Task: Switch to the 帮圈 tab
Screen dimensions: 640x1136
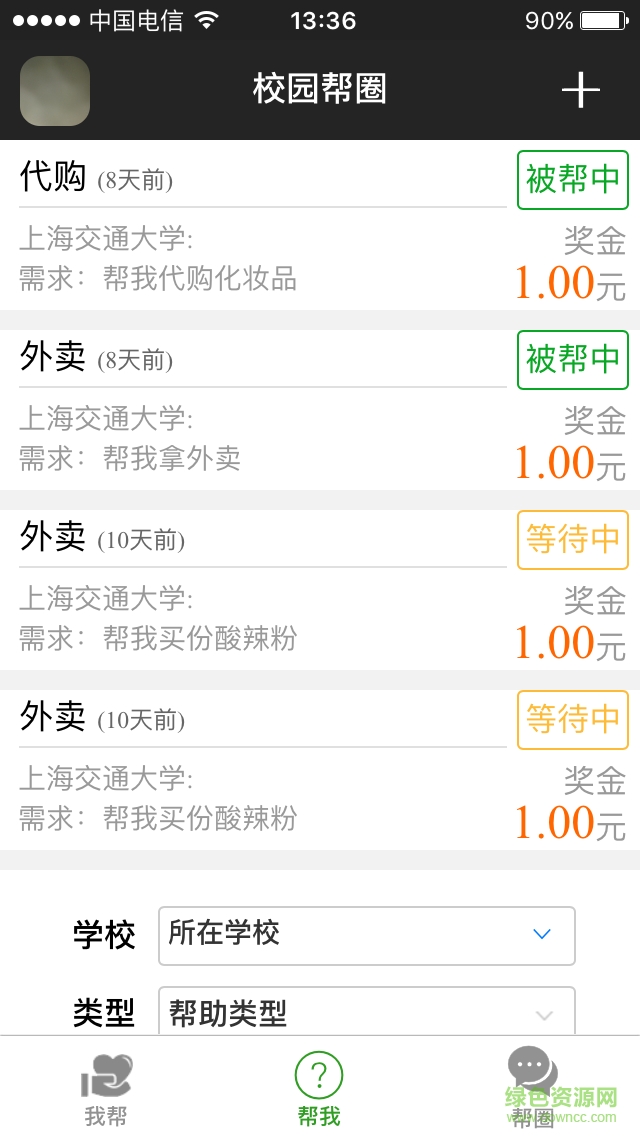Action: click(532, 1088)
